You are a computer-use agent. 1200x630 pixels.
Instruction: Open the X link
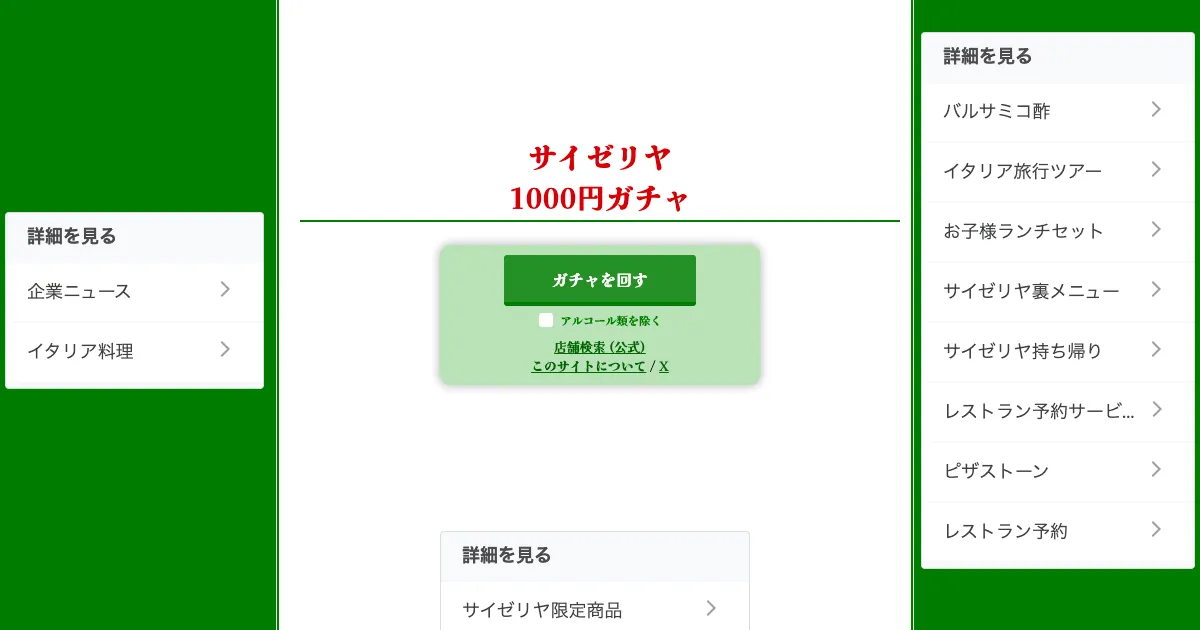click(664, 366)
